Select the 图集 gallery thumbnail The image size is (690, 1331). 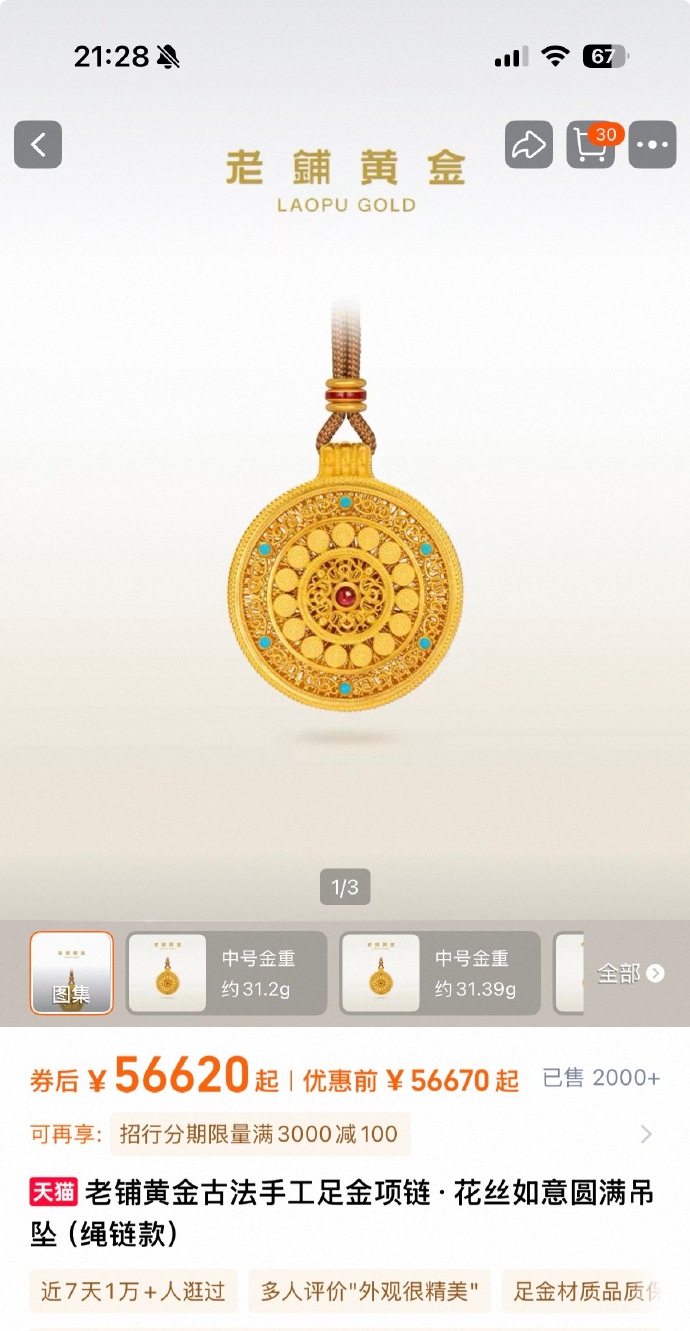pyautogui.click(x=72, y=973)
